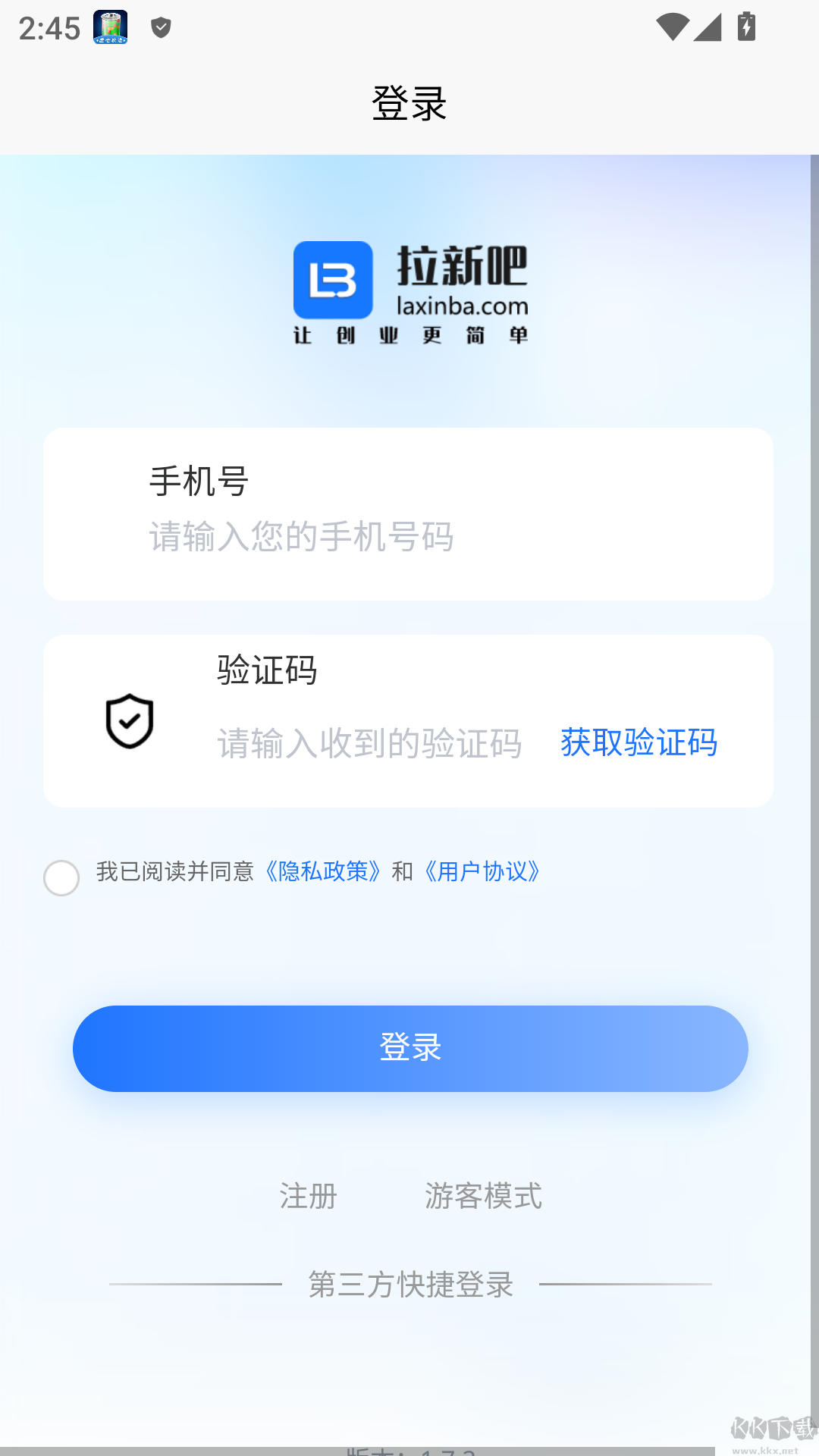Viewport: 819px width, 1456px height.
Task: Tap the notification app icon in the status bar
Action: 109,28
